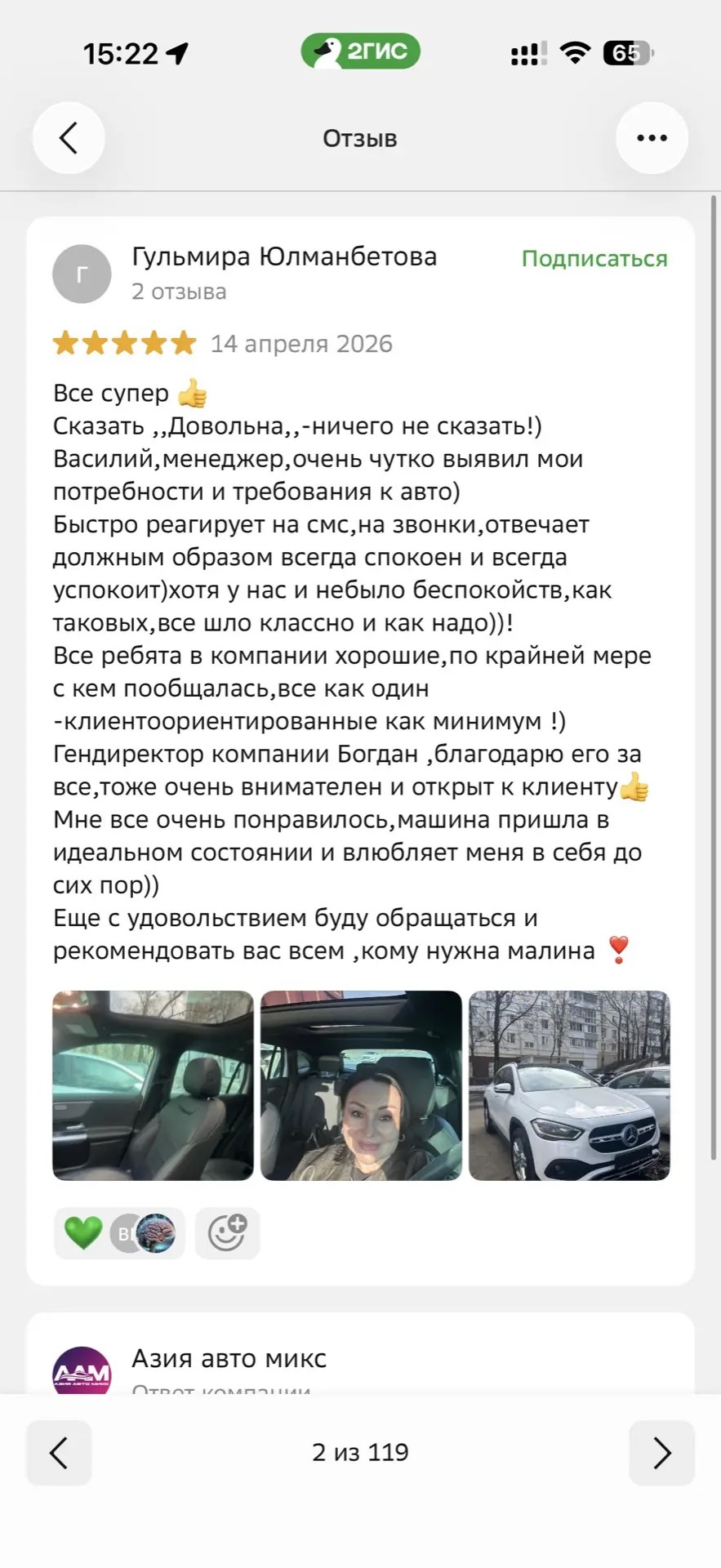Go to the next review
This screenshot has width=721, height=1568.
[661, 1453]
